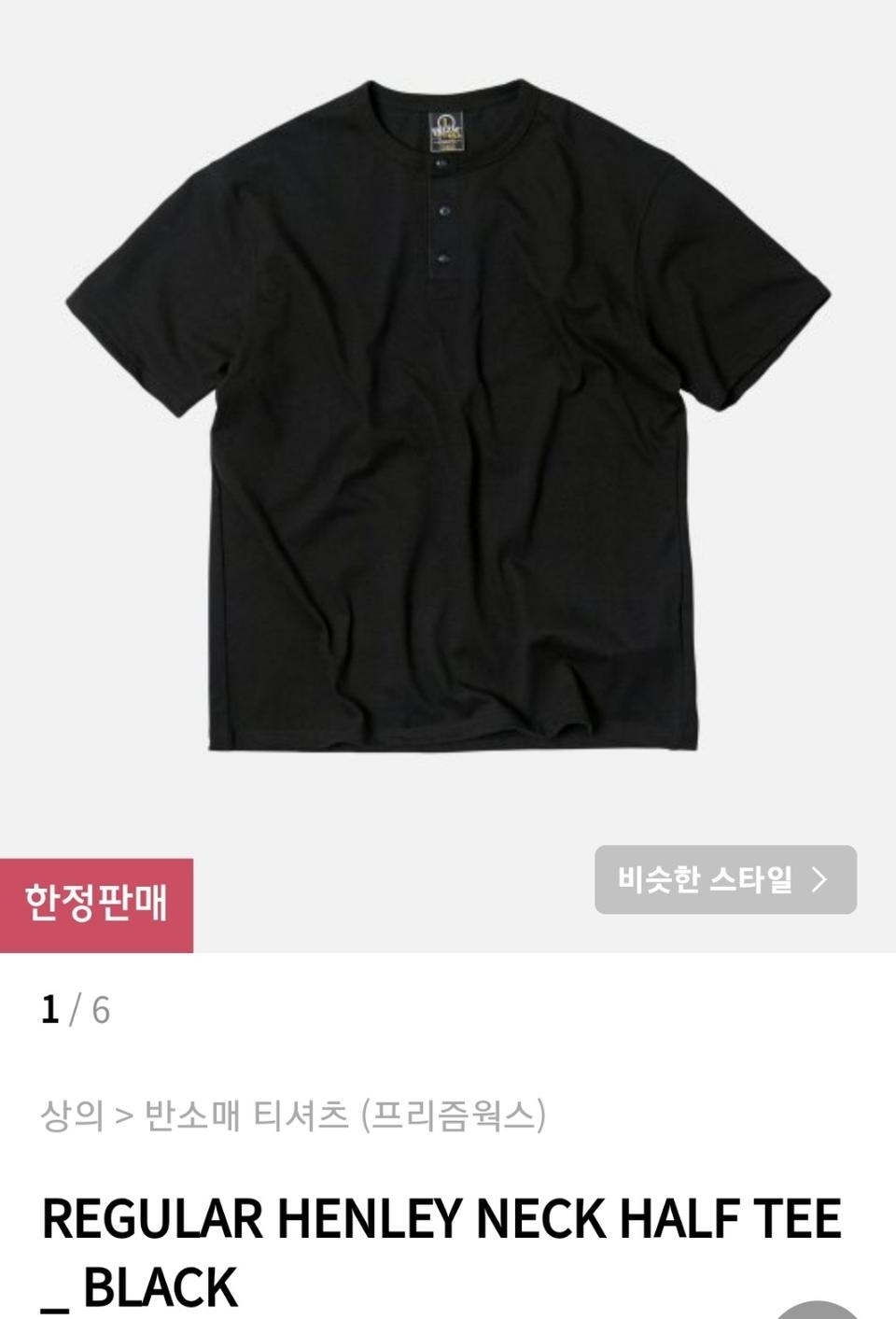Enable similar styles recommendations
This screenshot has height=1319, width=896.
click(x=726, y=877)
